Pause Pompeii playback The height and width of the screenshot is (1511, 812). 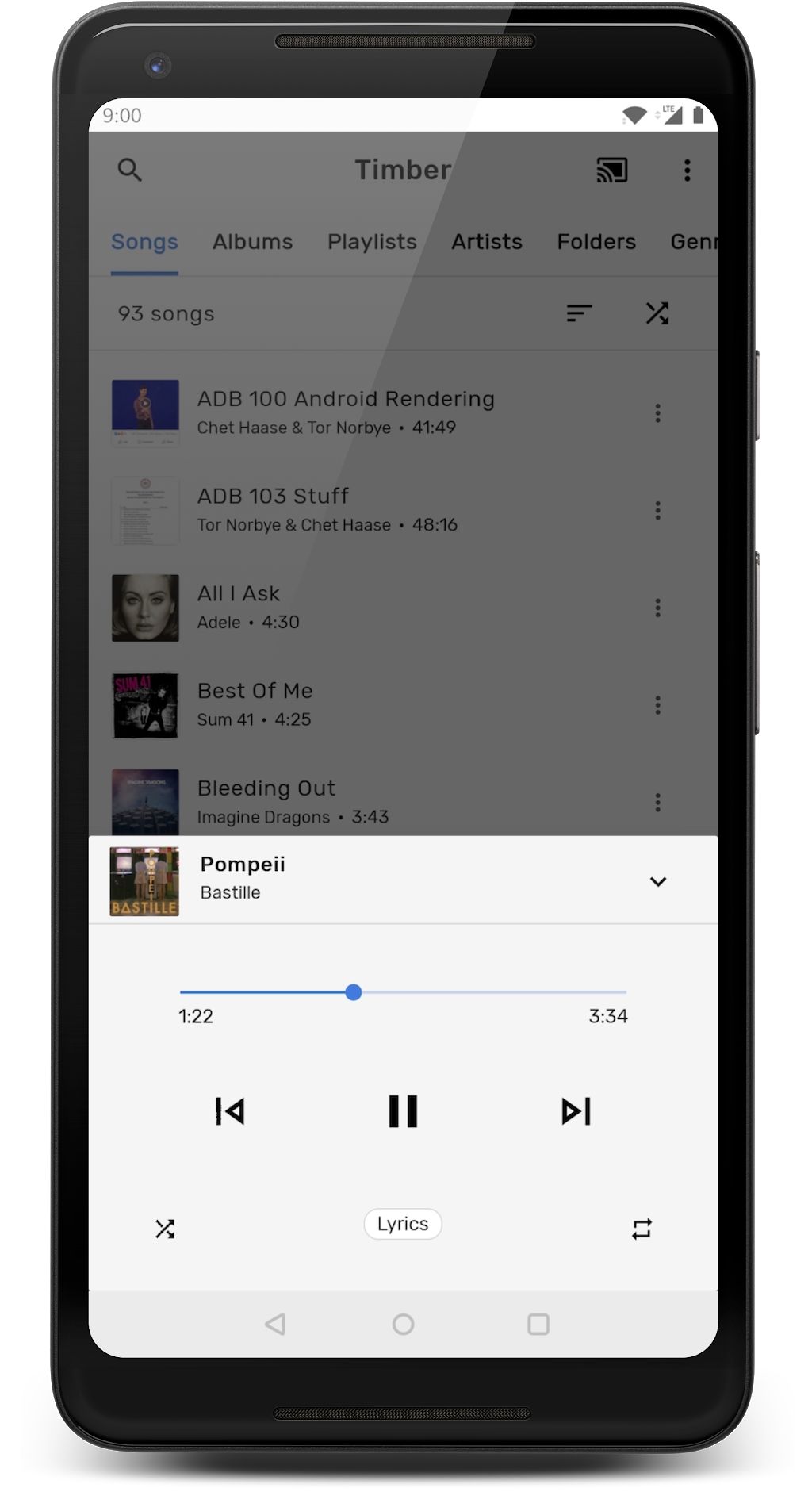tap(403, 1111)
